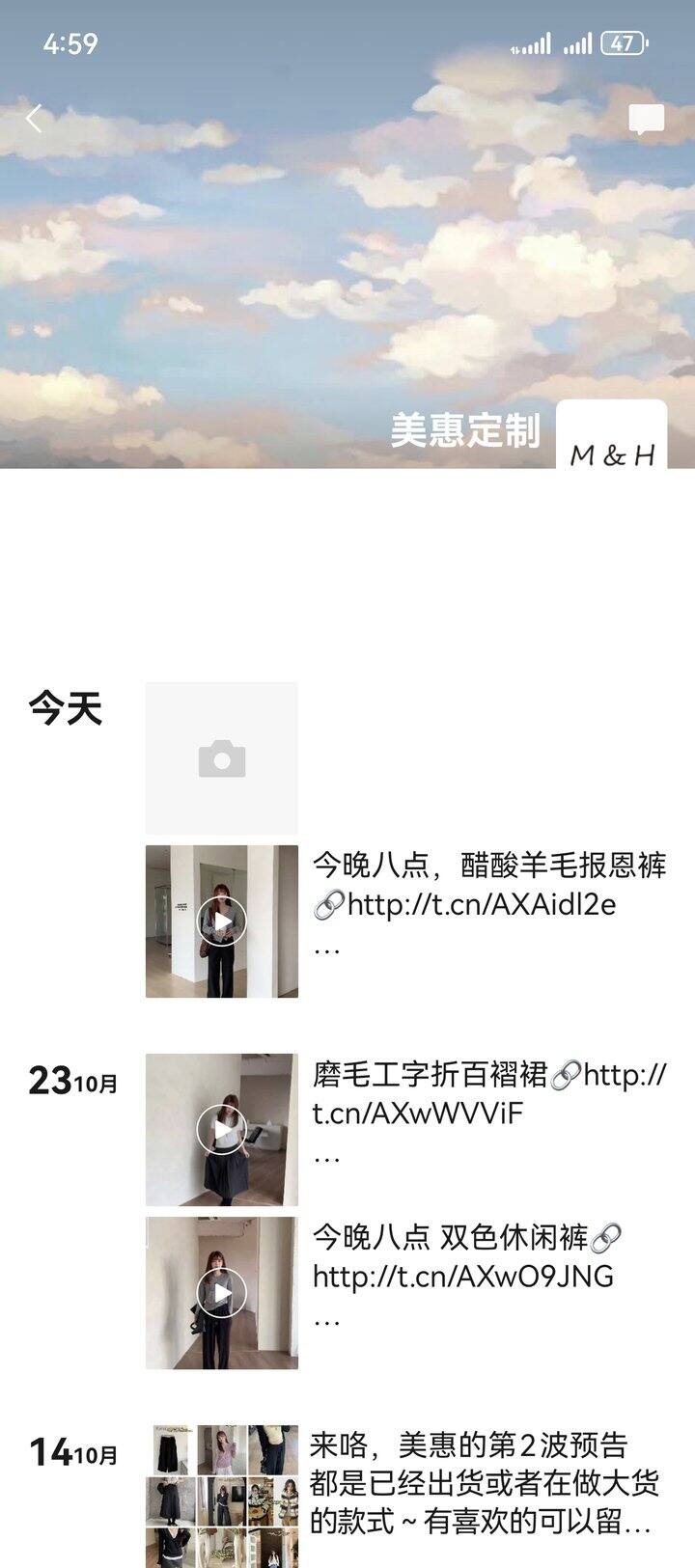Open the 醋酸羊毛报恩裤 post text
The image size is (695, 1568).
click(x=489, y=904)
